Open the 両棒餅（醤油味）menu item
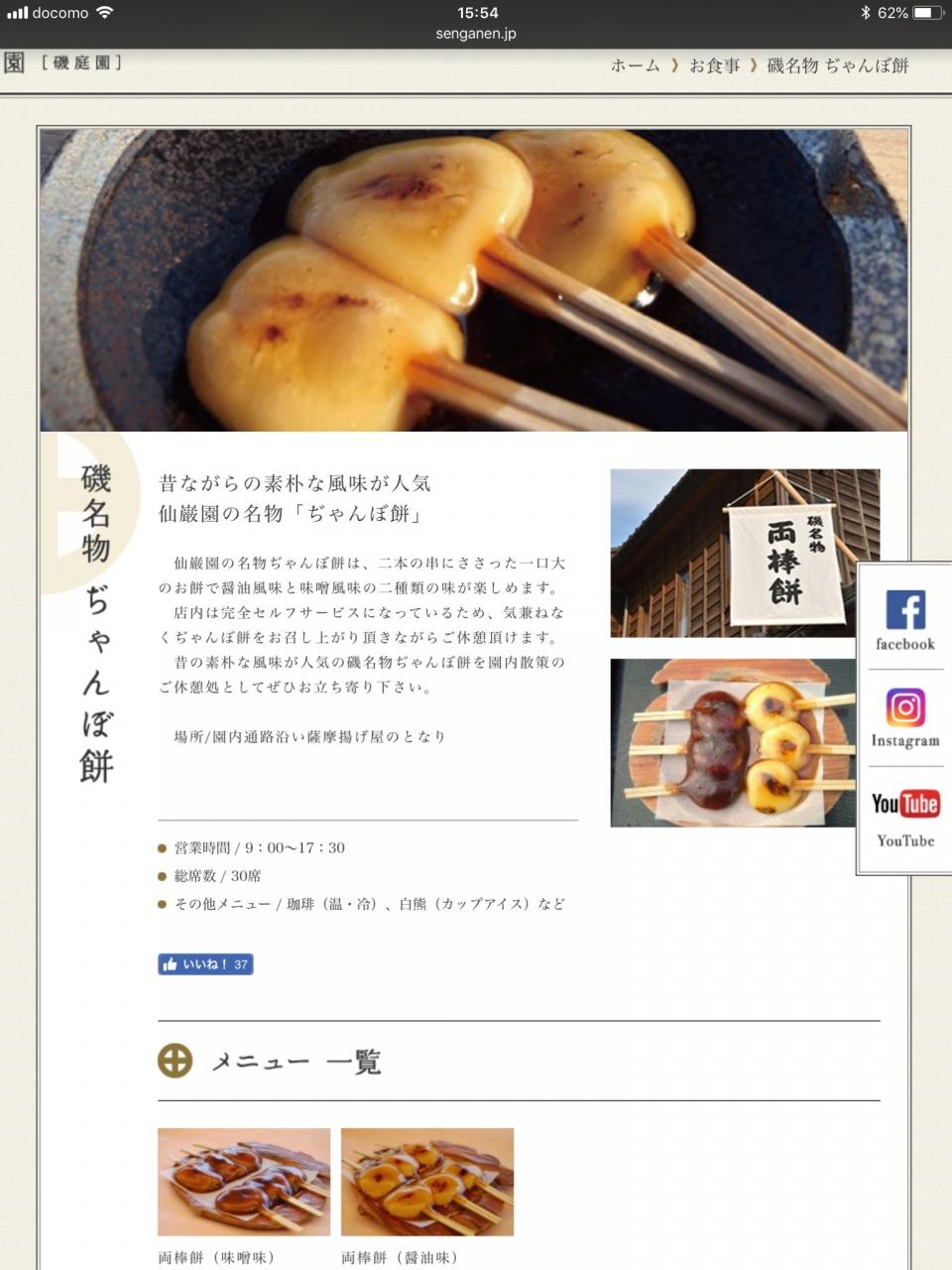Screen dimensions: 952x1270 coord(427,1197)
